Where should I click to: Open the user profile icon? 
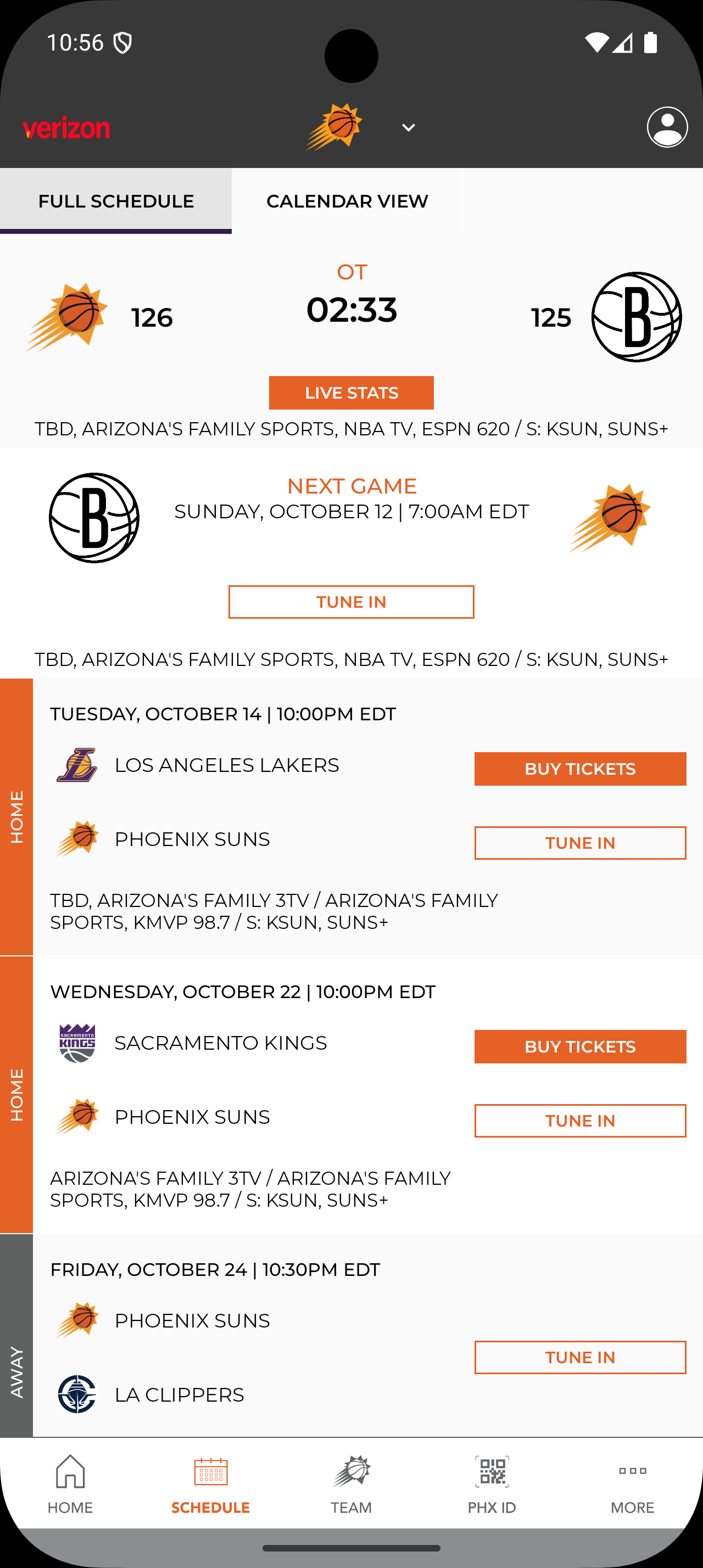[x=667, y=127]
